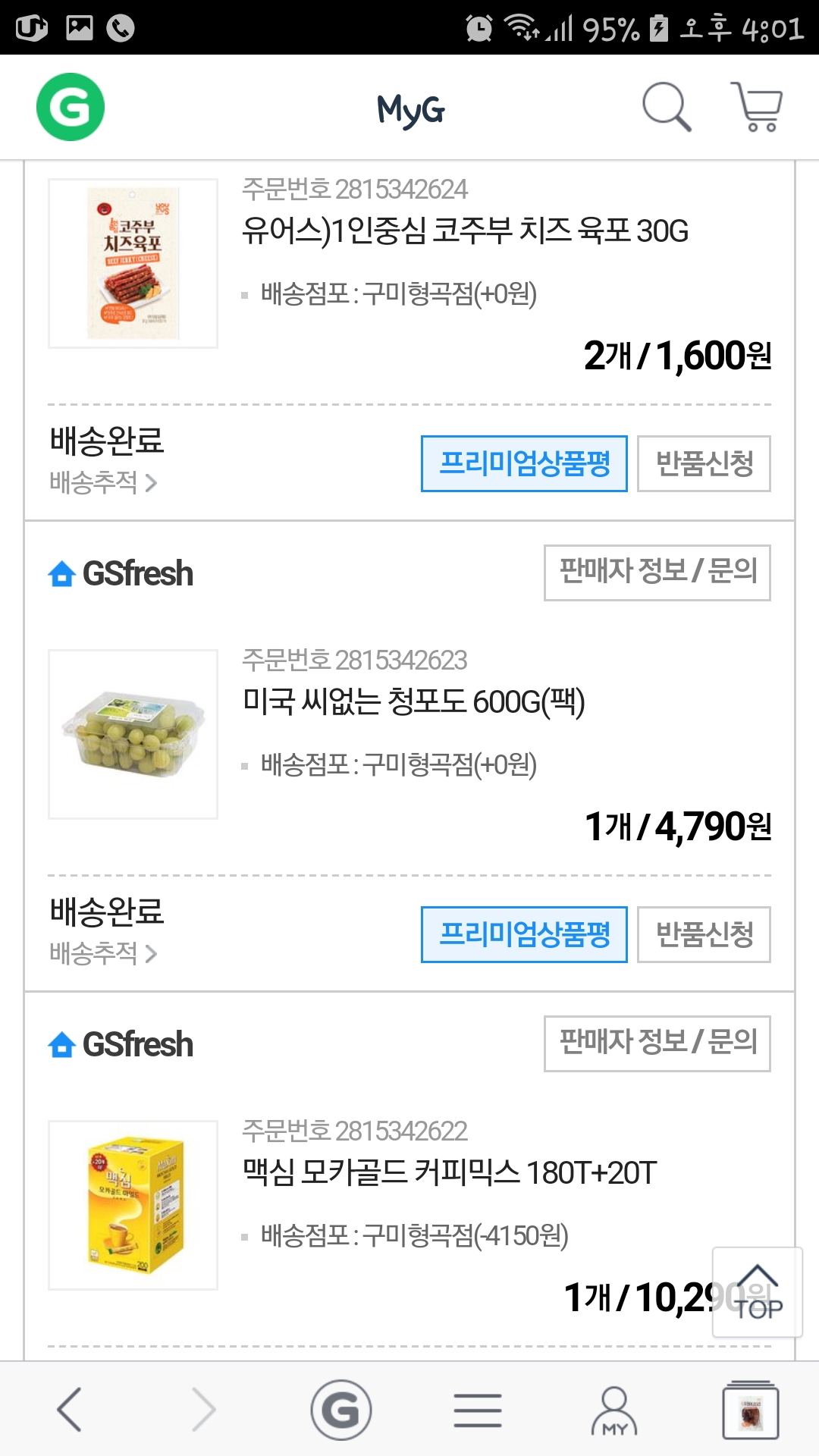Tap the green G home logo

[x=71, y=107]
